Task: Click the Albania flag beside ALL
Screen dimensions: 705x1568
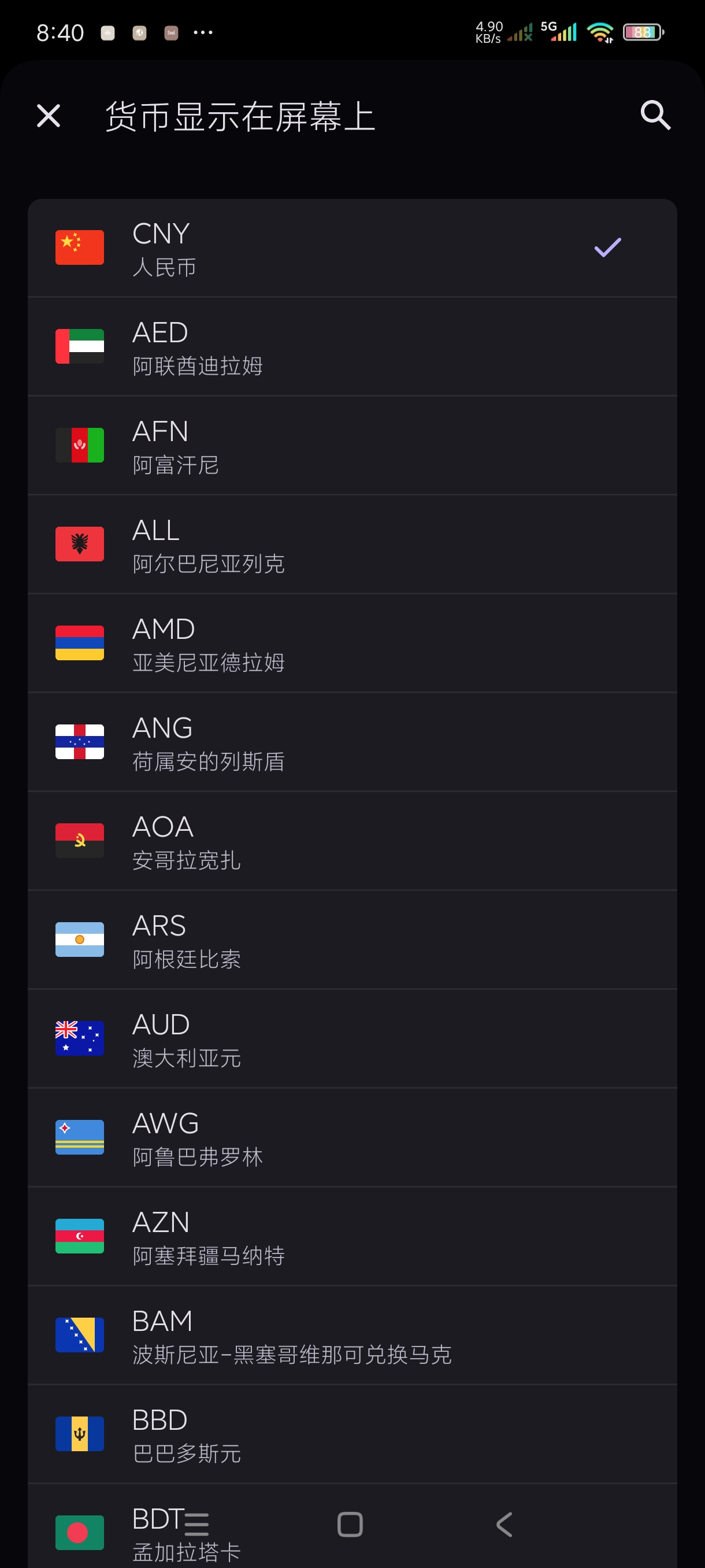Action: [x=79, y=543]
